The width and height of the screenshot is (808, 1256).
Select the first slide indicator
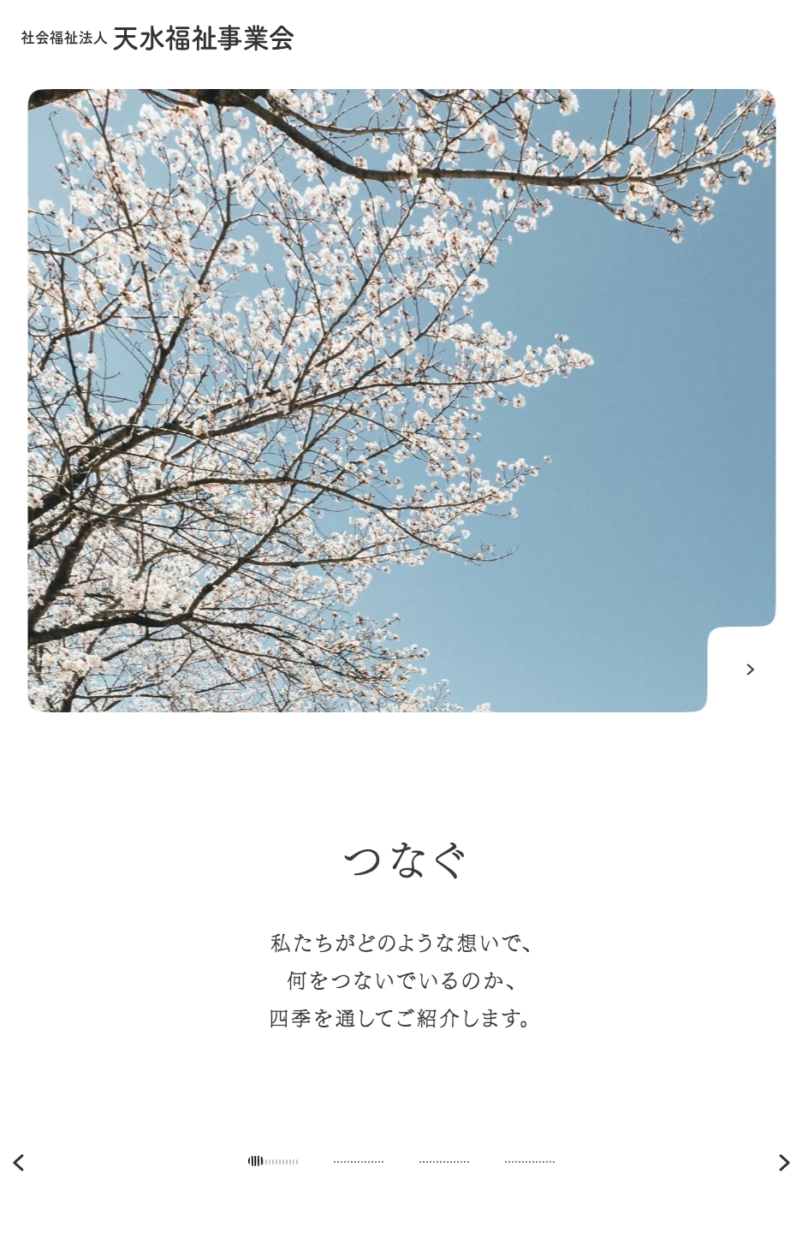click(x=273, y=1162)
